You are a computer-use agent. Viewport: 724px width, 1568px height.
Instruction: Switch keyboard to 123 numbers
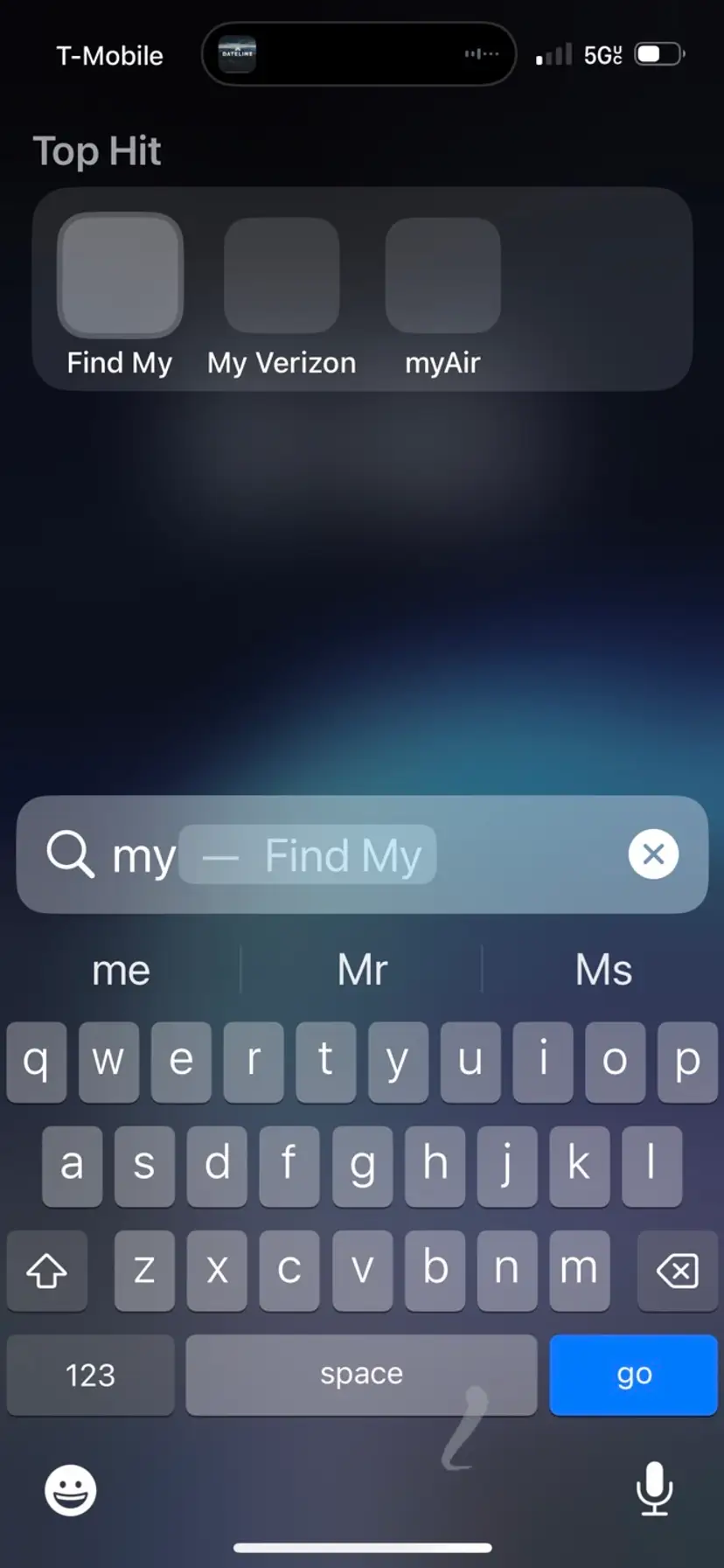(x=90, y=1374)
